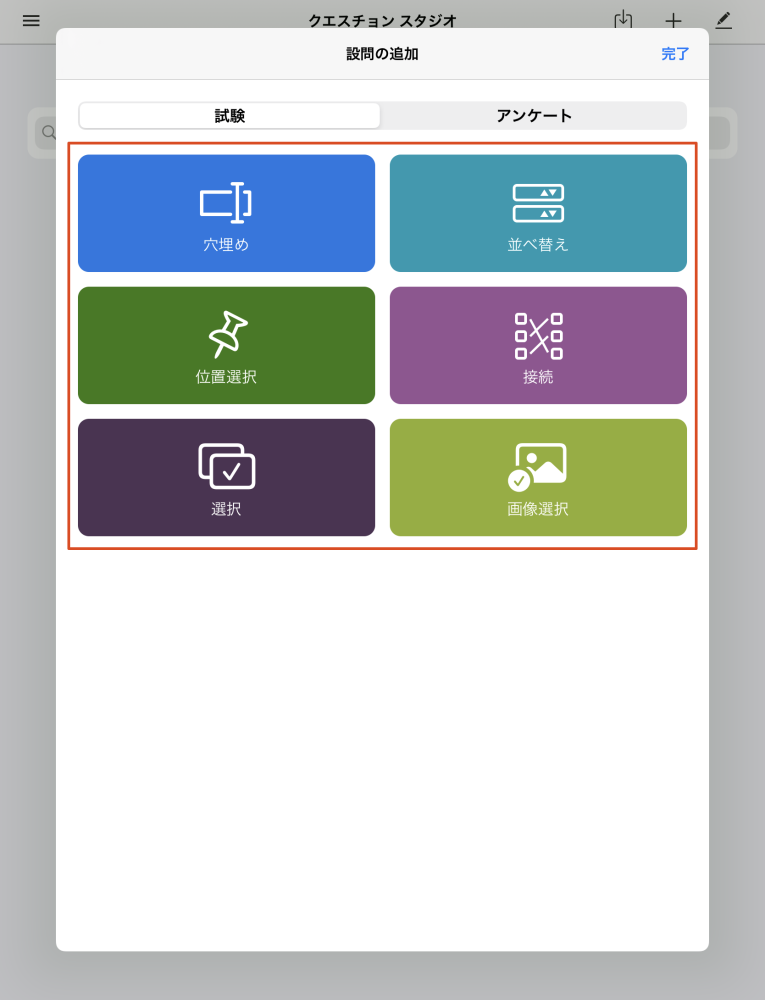This screenshot has width=765, height=1000.
Task: Add a 穴埋め question
Action: [226, 213]
